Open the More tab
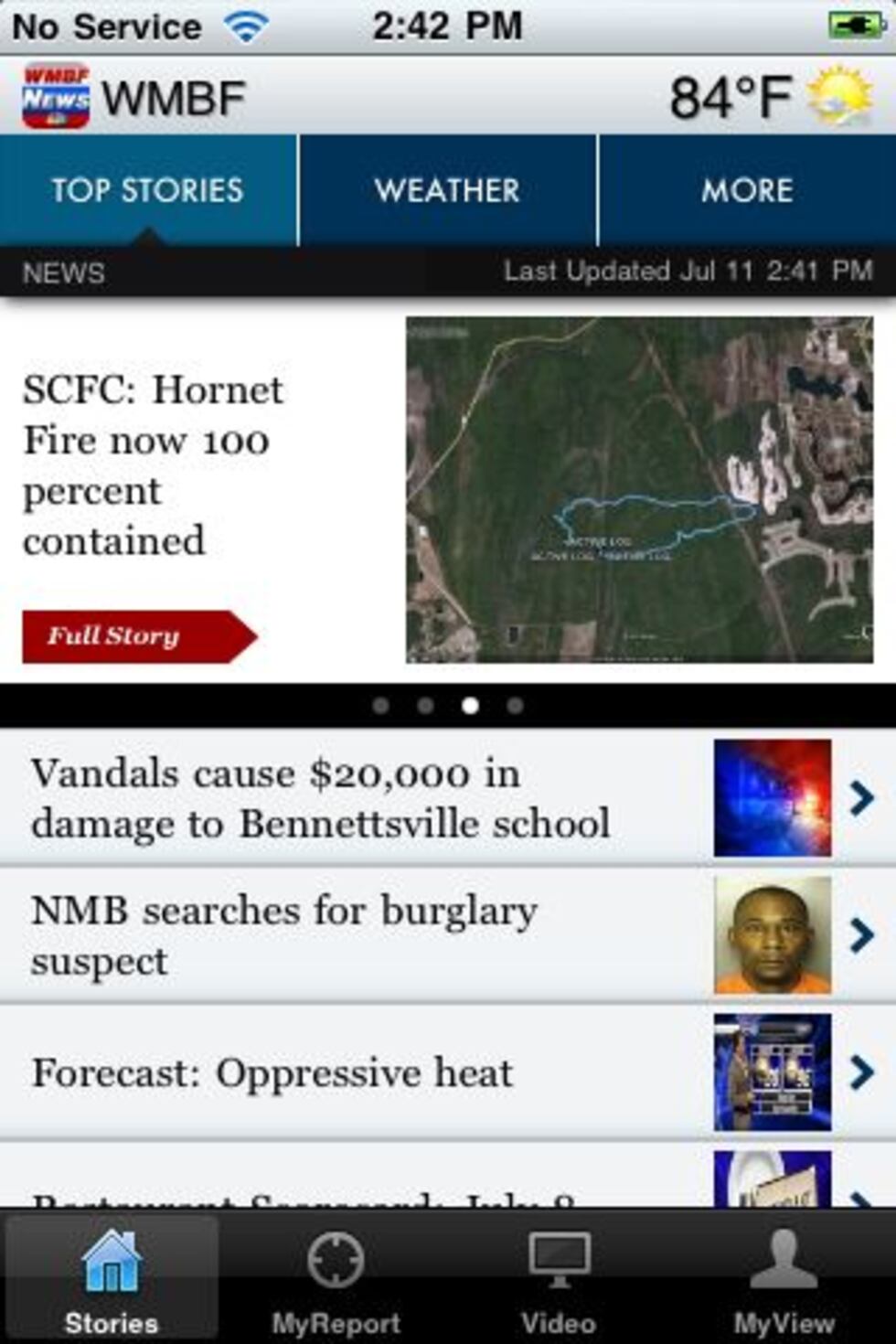896x1344 pixels. 747,190
